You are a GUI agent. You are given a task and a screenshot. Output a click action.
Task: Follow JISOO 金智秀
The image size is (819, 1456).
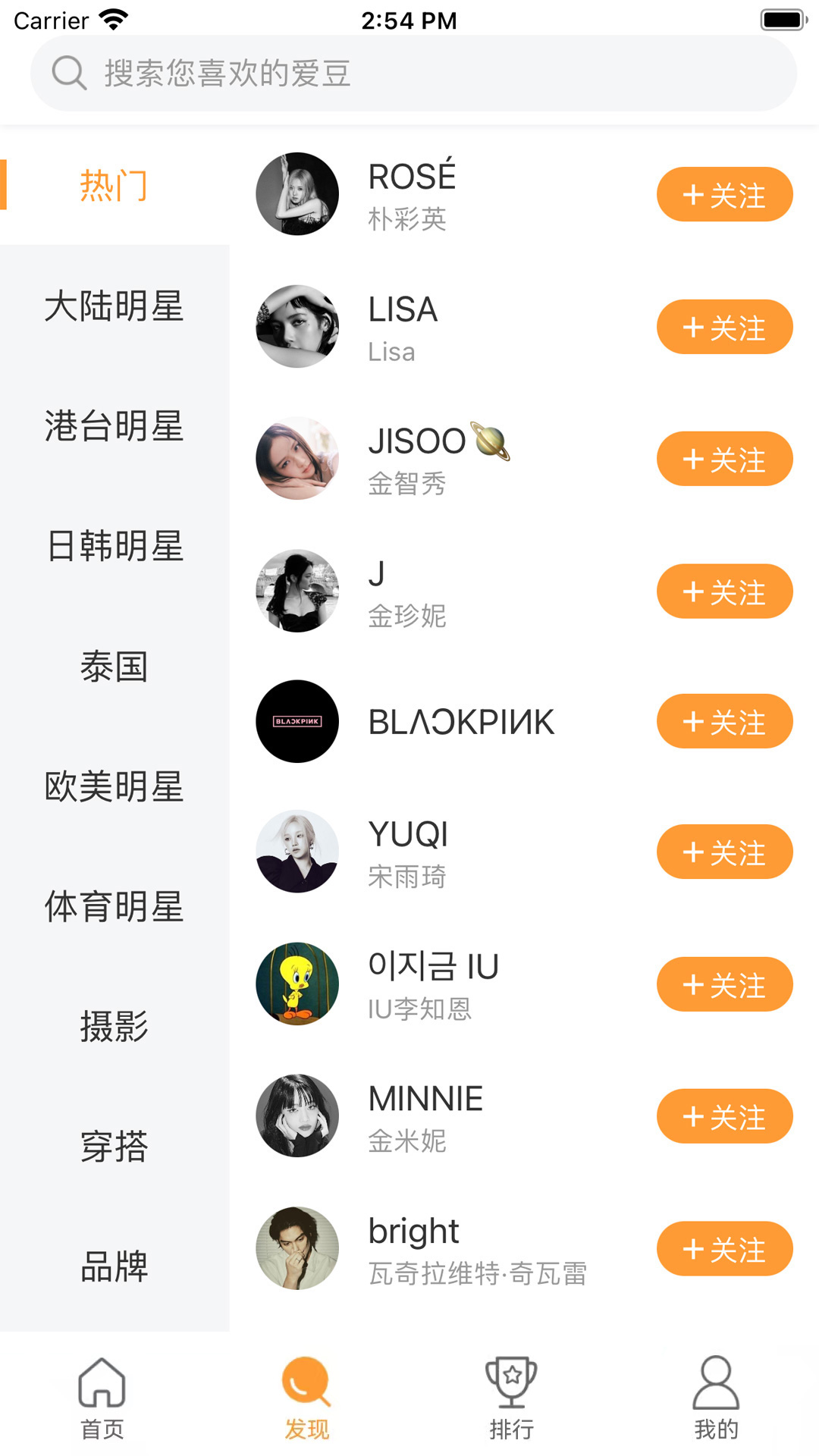pos(724,458)
